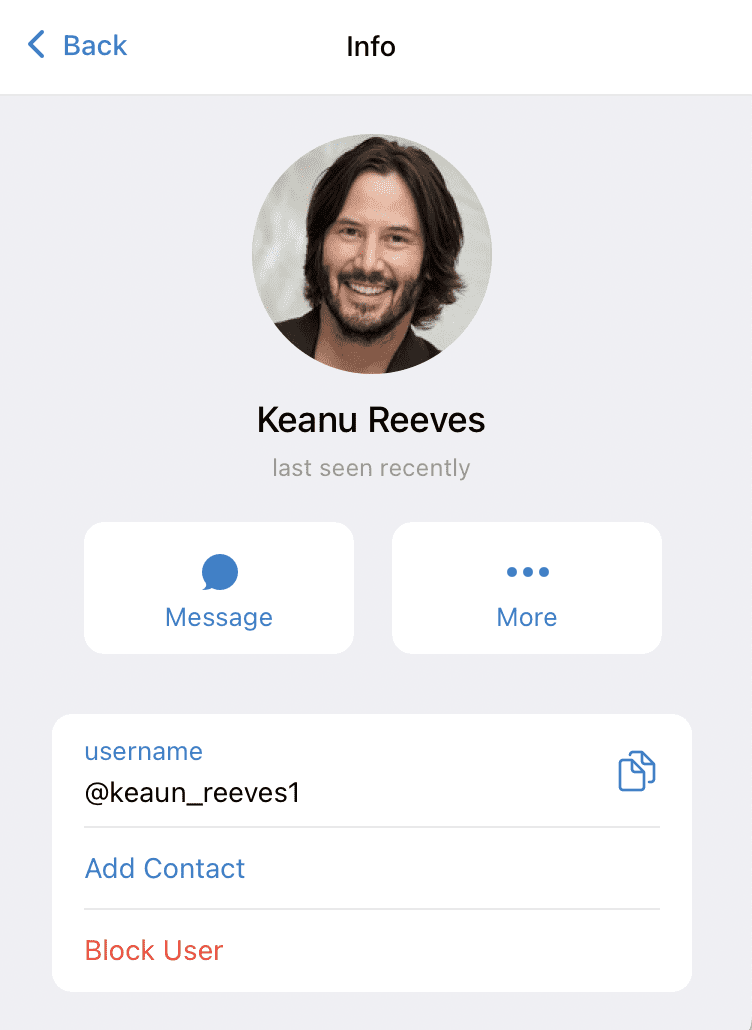
Task: Go back using the Back button
Action: point(78,46)
